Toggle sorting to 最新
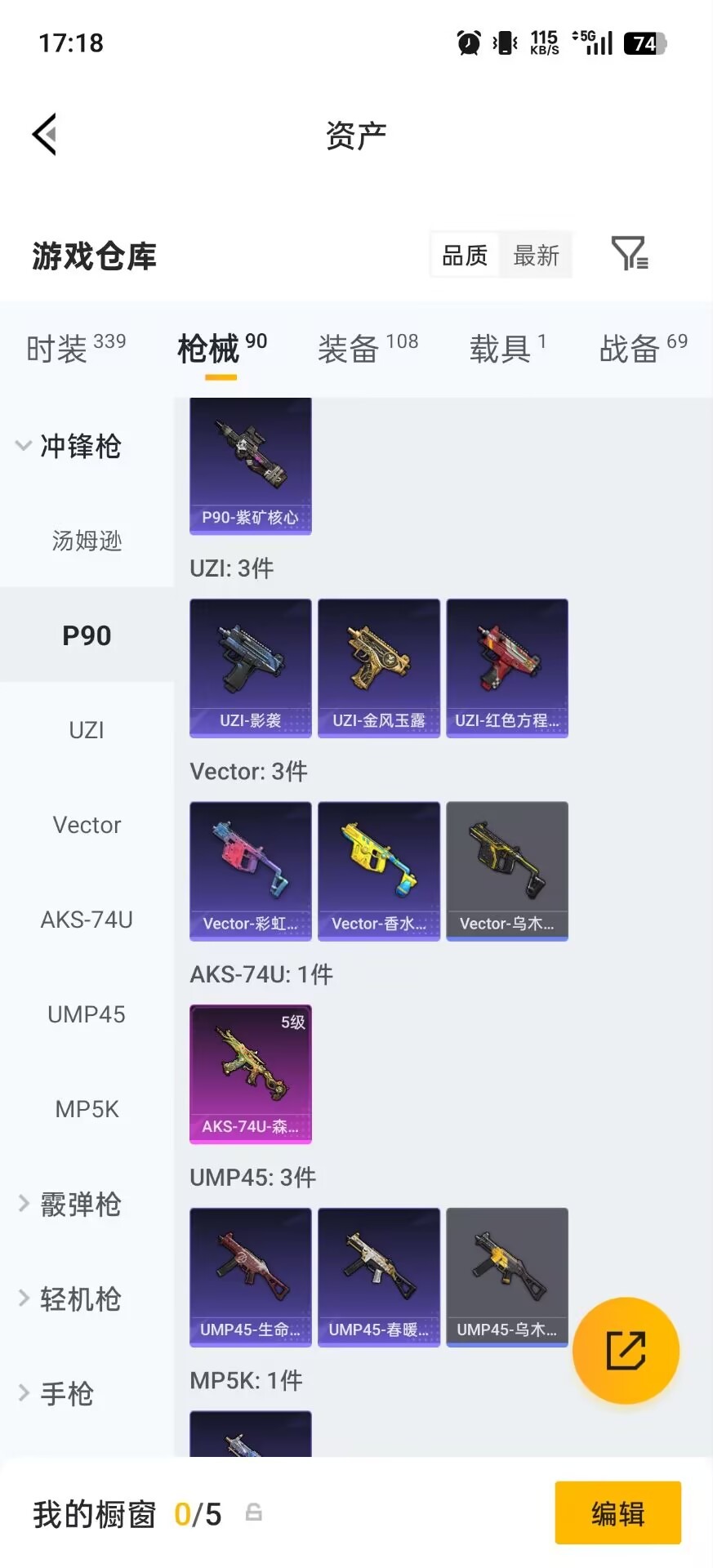The width and height of the screenshot is (713, 1568). coord(536,255)
